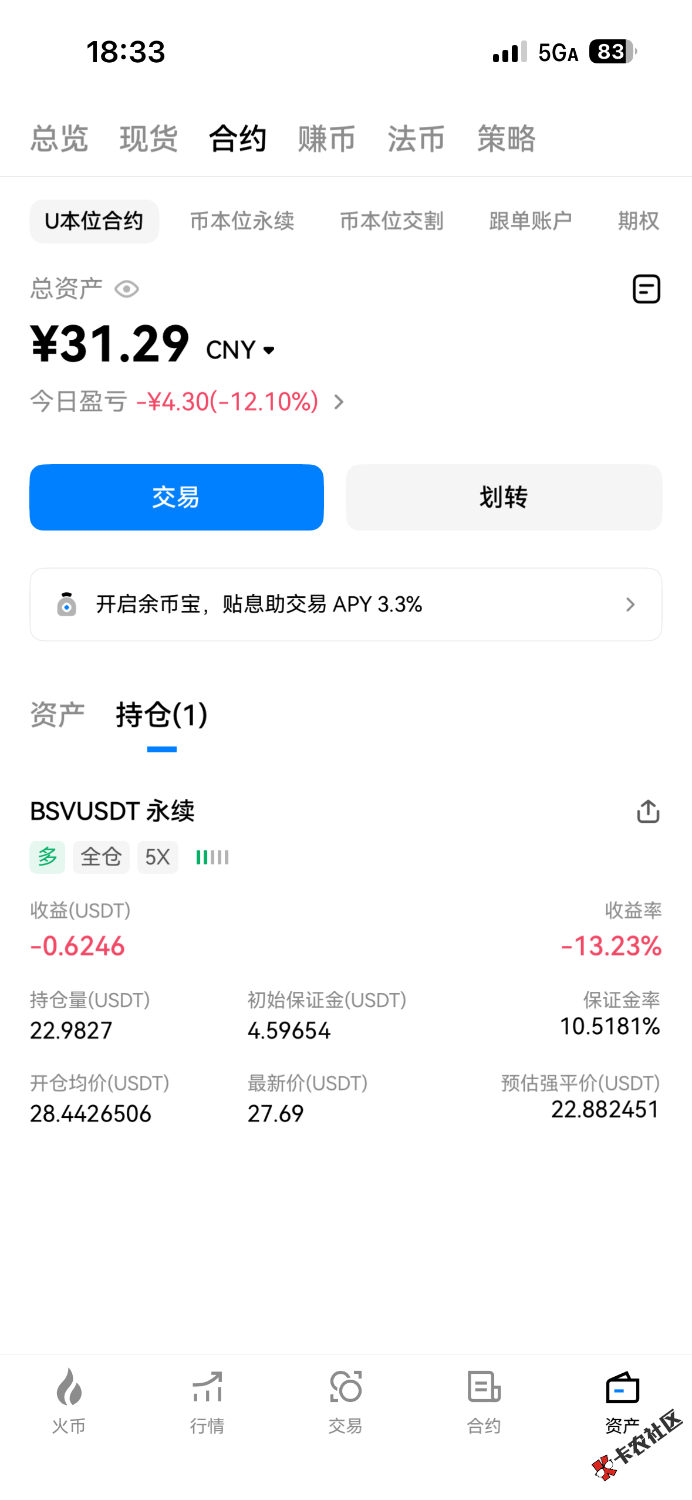This screenshot has width=692, height=1500.
Task: Open the 余币宝 APY 3.3% banner
Action: tap(346, 604)
